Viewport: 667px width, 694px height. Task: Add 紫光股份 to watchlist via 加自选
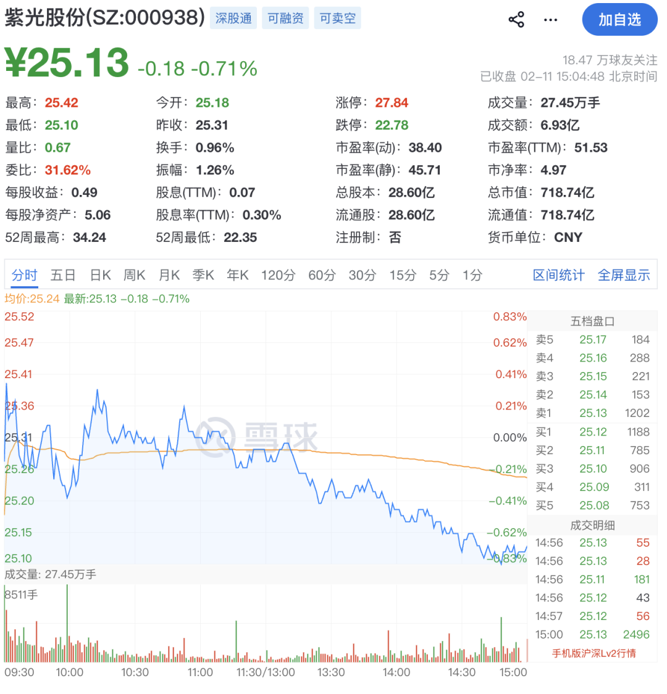click(620, 19)
